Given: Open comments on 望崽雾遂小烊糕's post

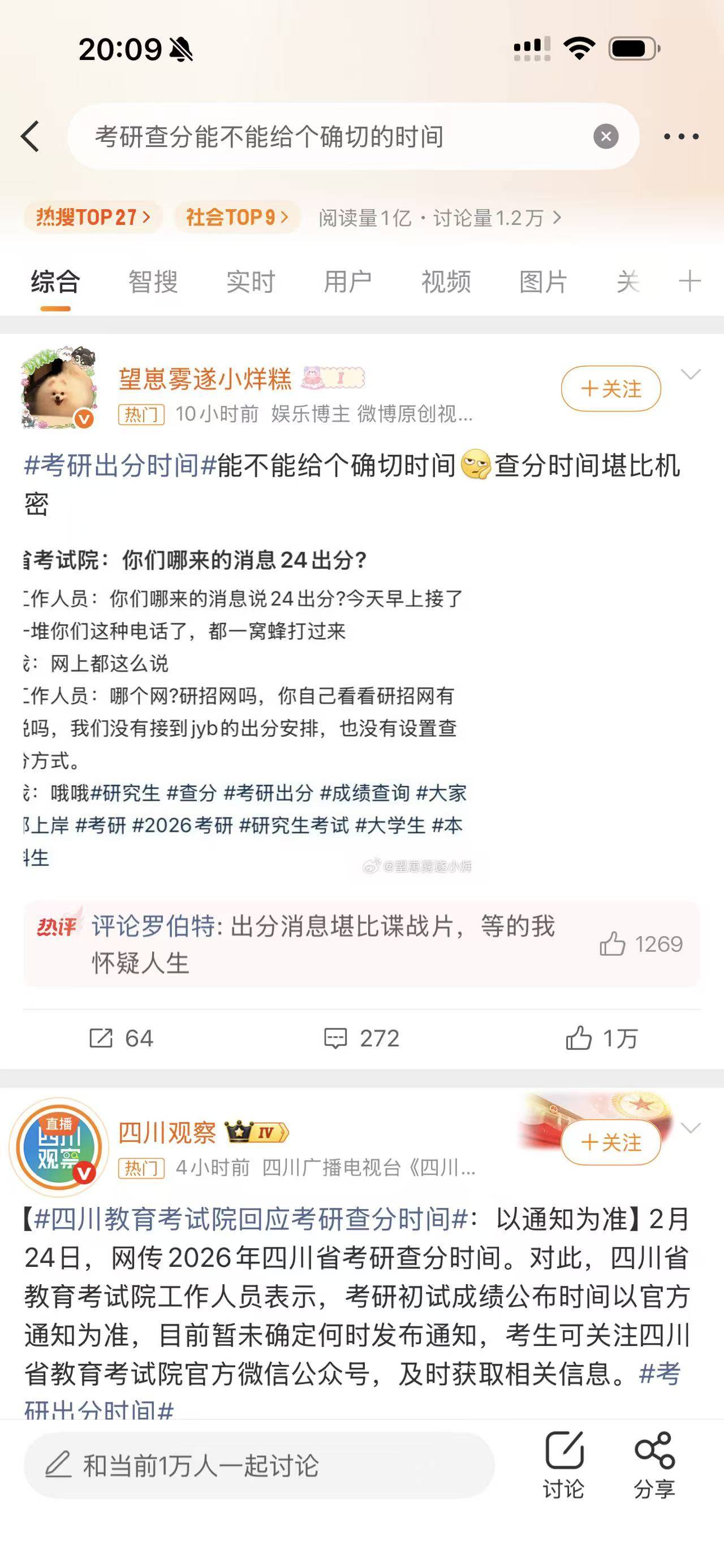Looking at the screenshot, I should coord(361,1038).
